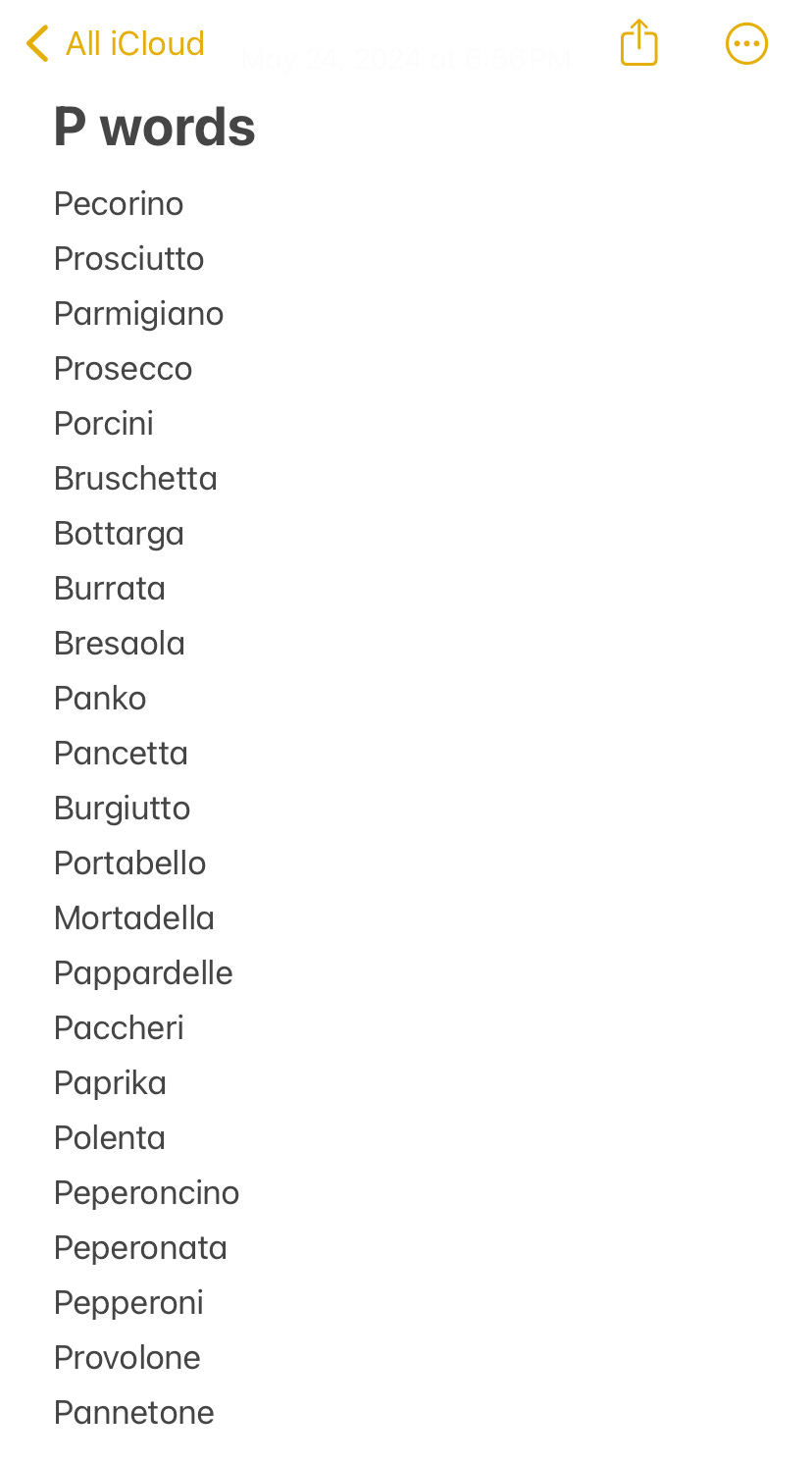Image resolution: width=812 pixels, height=1464 pixels.
Task: Share this note
Action: click(x=638, y=43)
